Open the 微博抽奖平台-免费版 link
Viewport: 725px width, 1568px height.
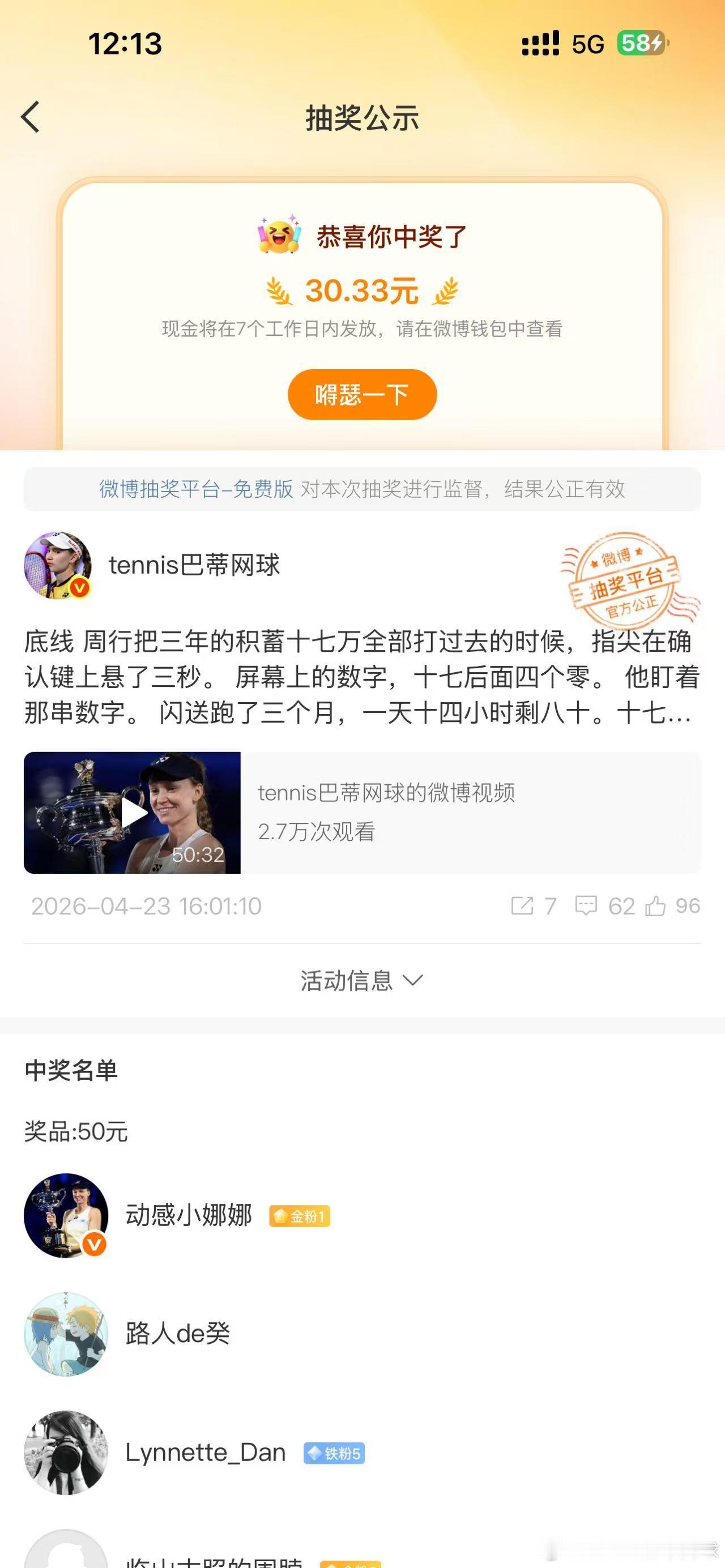pos(196,487)
